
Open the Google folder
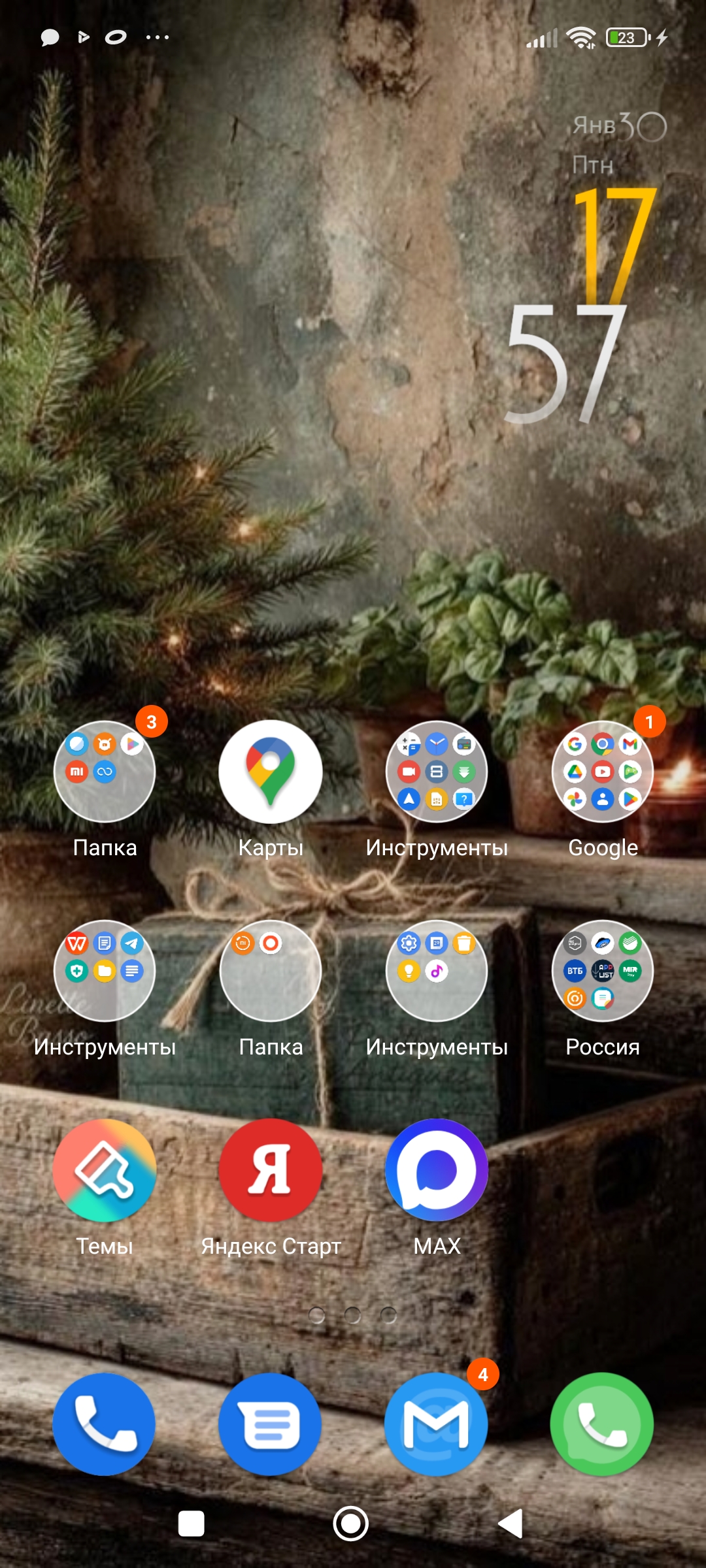(x=602, y=772)
